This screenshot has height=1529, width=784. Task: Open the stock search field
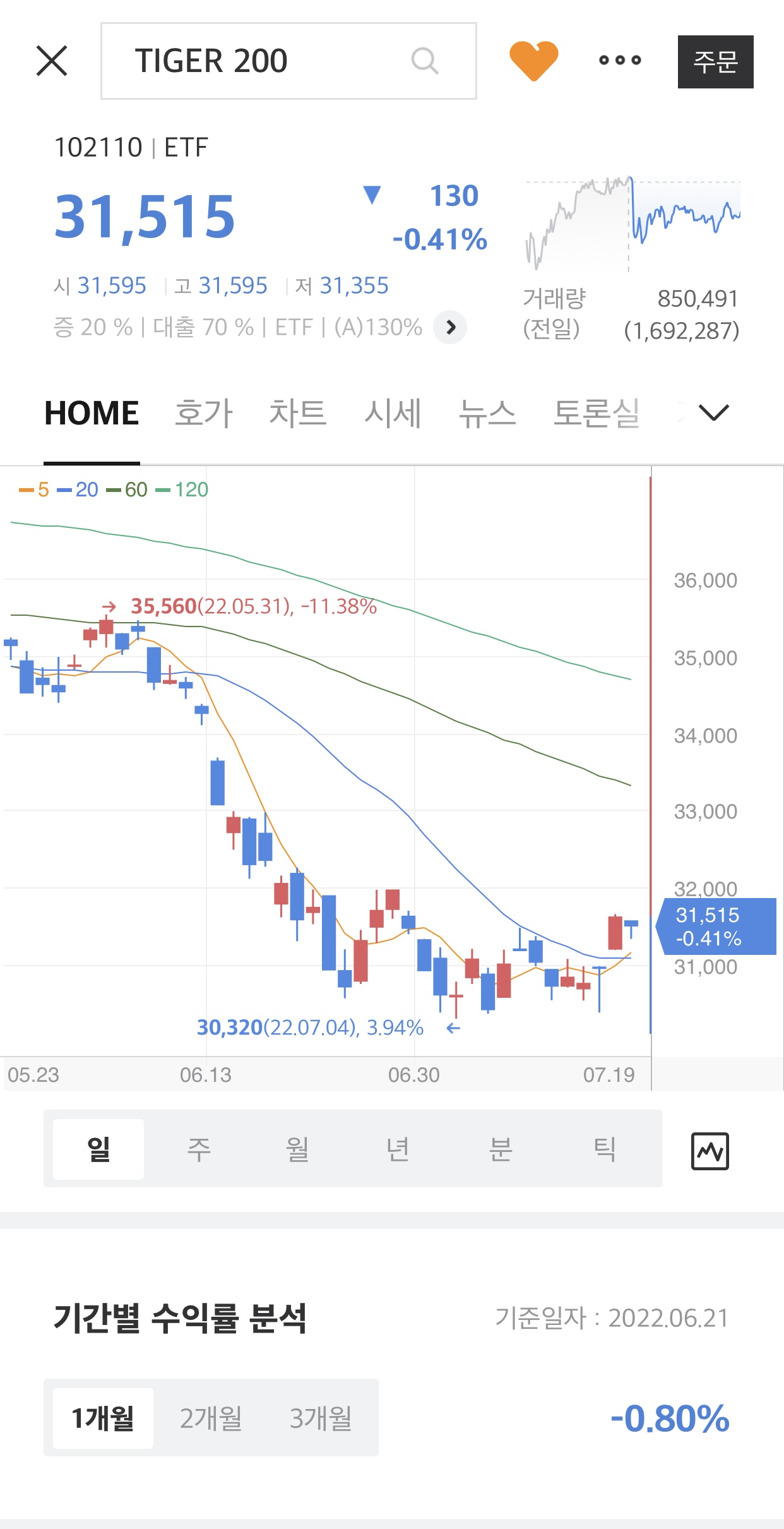[288, 61]
